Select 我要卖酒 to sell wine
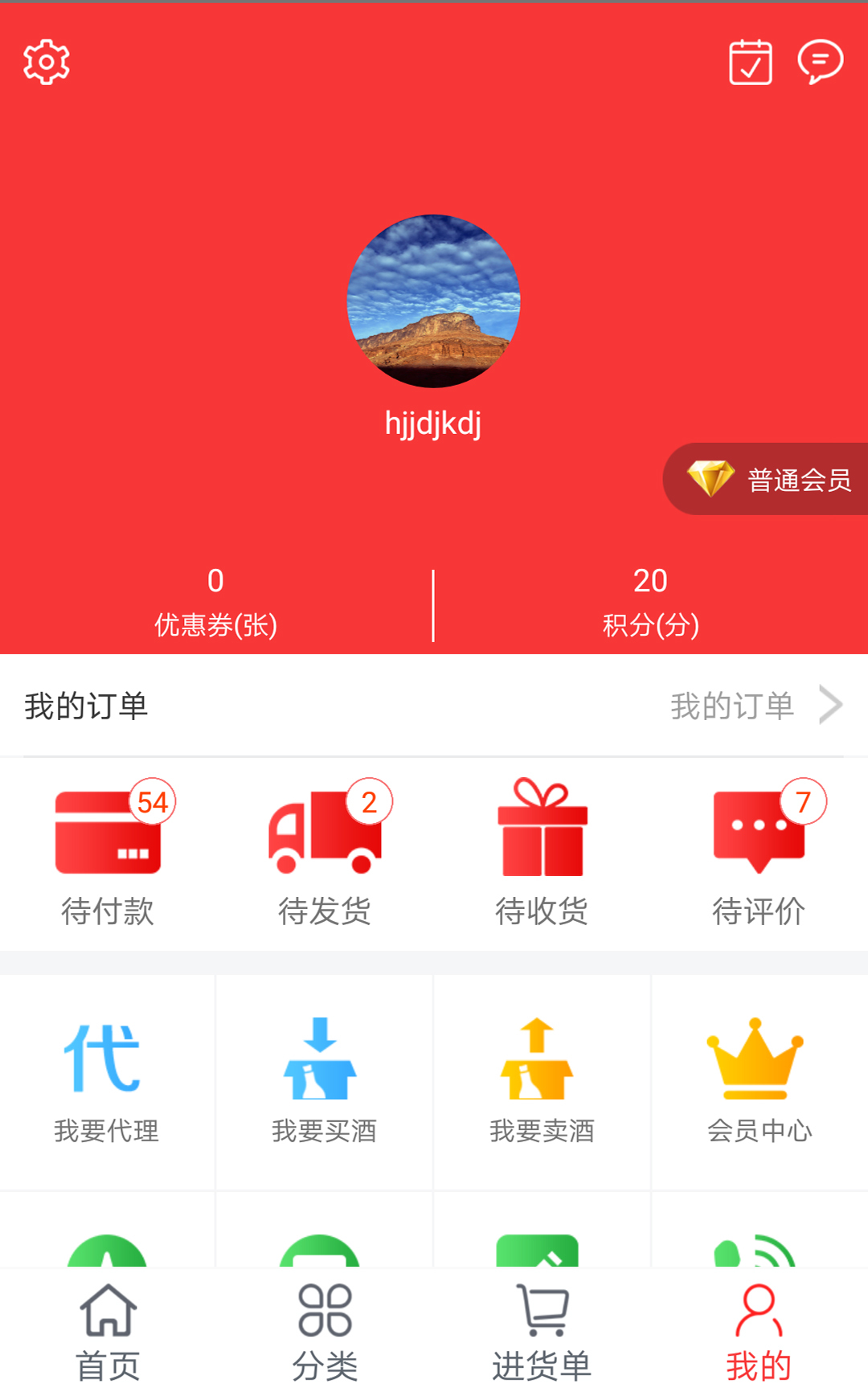Viewport: 868px width, 1396px height. [542, 1082]
